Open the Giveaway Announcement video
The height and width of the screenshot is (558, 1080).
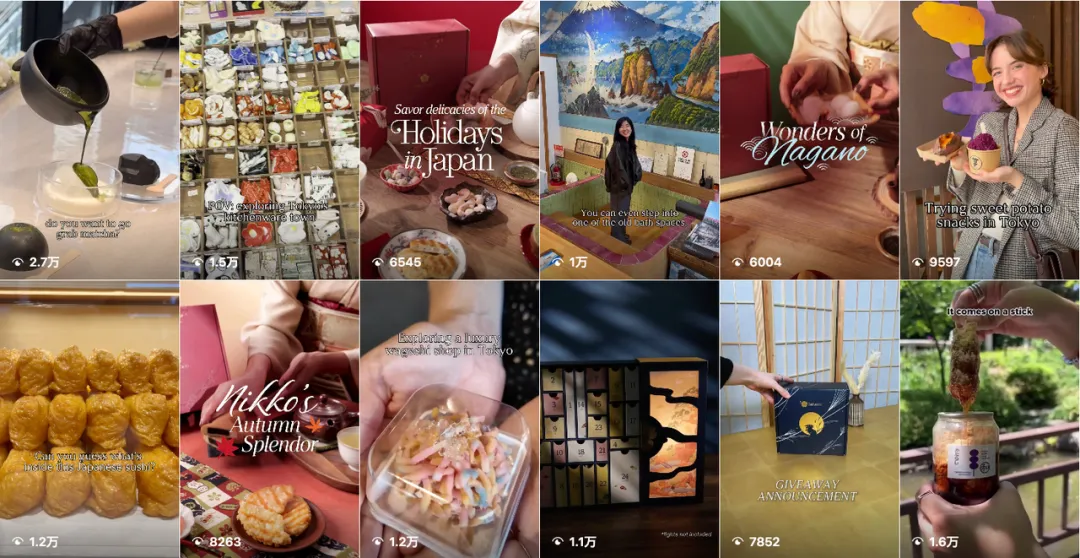coord(809,419)
